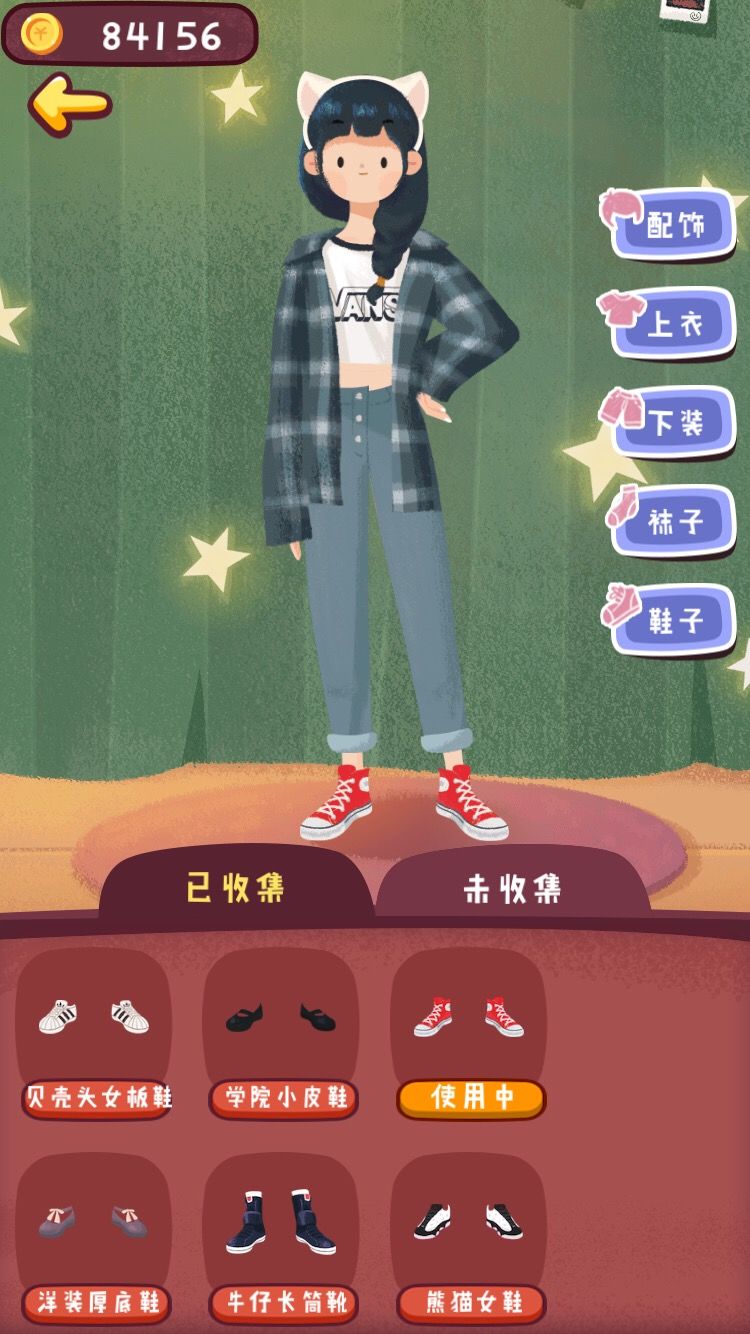Screen dimensions: 750x1334
Task: Click the equipped red high-top sneakers thumbnail
Action: click(468, 1015)
